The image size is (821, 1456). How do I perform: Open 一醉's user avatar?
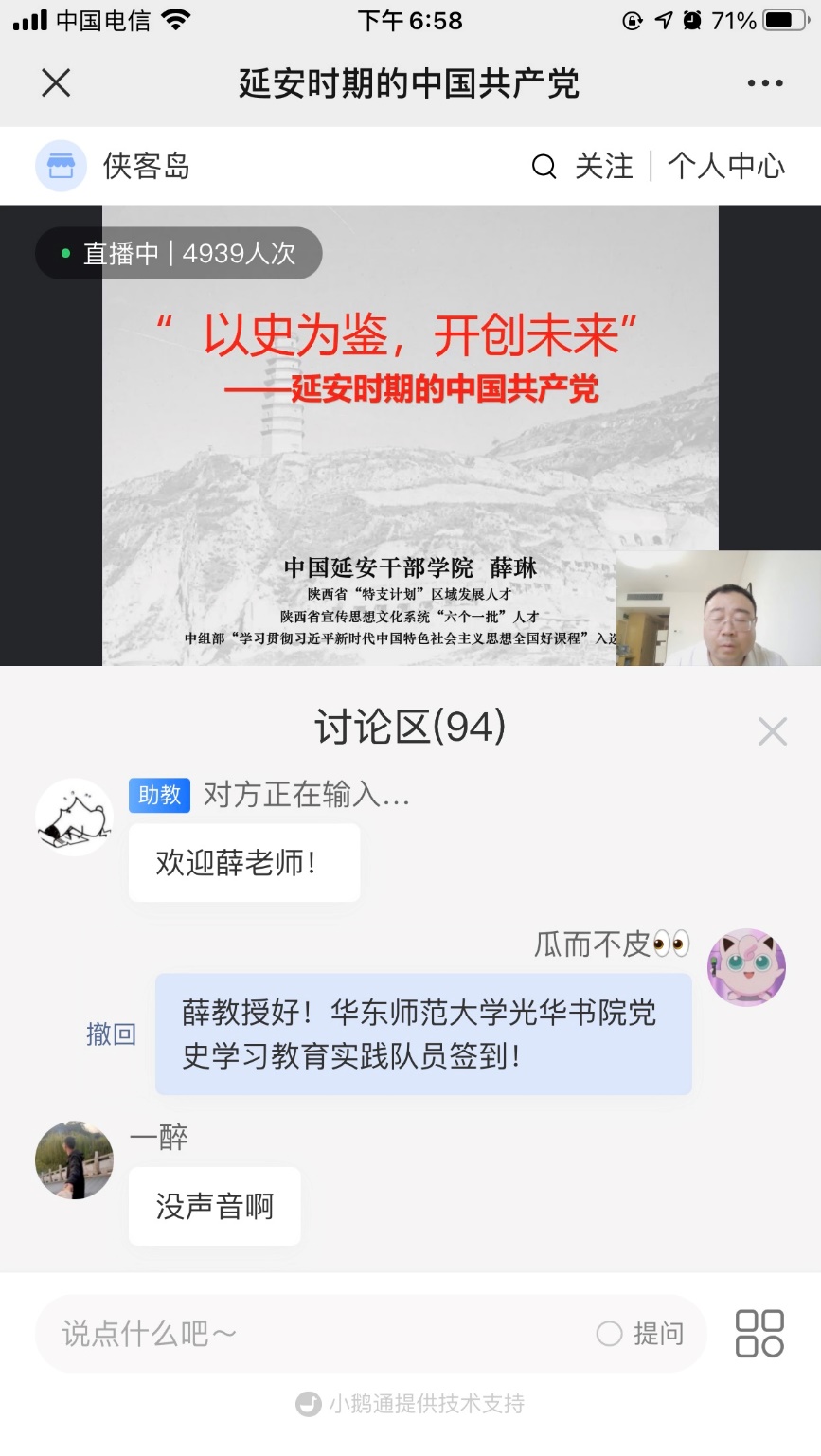pyautogui.click(x=74, y=1160)
